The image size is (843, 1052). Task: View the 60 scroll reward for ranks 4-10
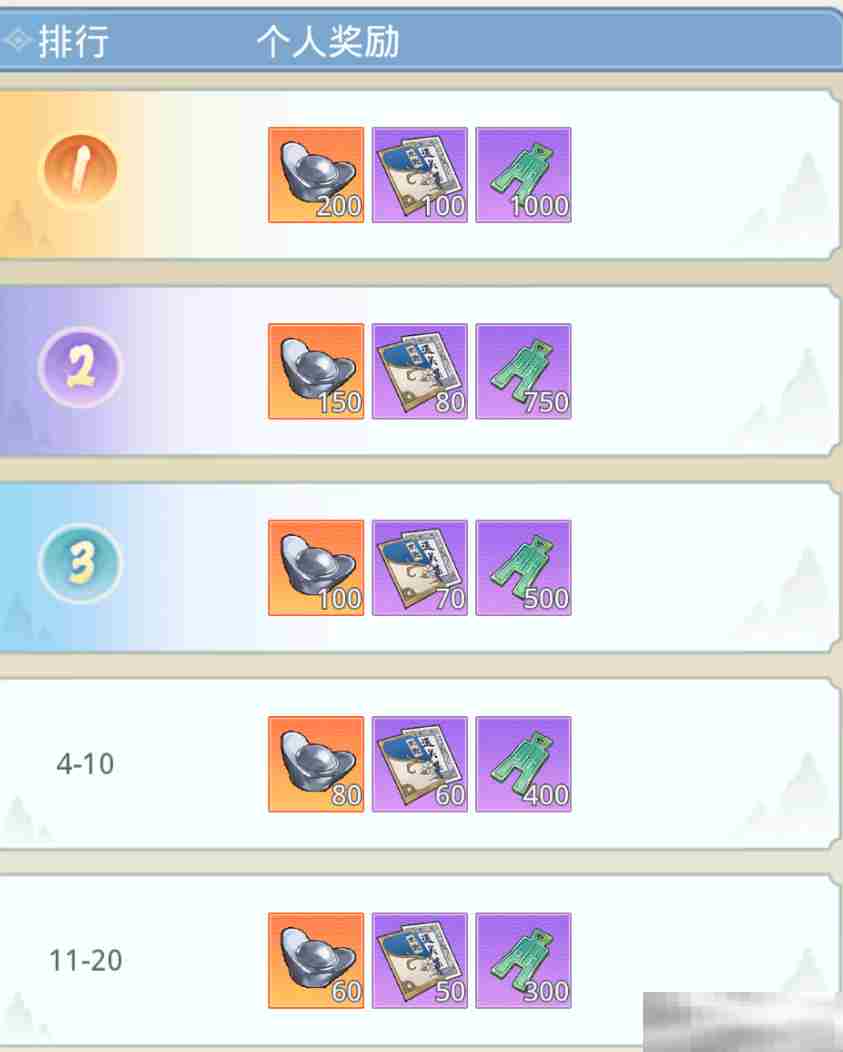pyautogui.click(x=420, y=764)
